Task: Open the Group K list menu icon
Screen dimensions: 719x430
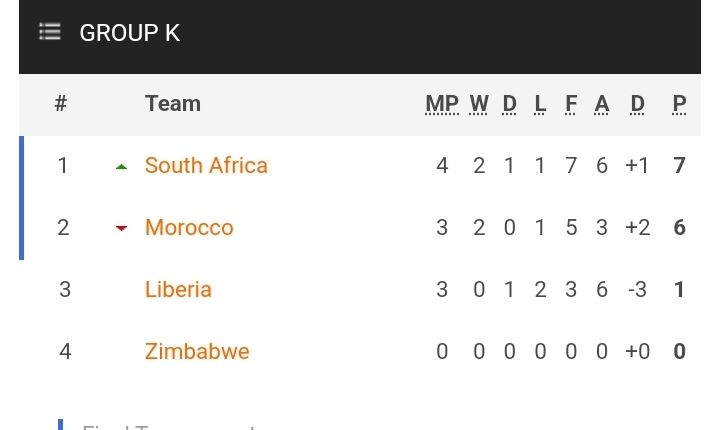Action: pyautogui.click(x=50, y=32)
